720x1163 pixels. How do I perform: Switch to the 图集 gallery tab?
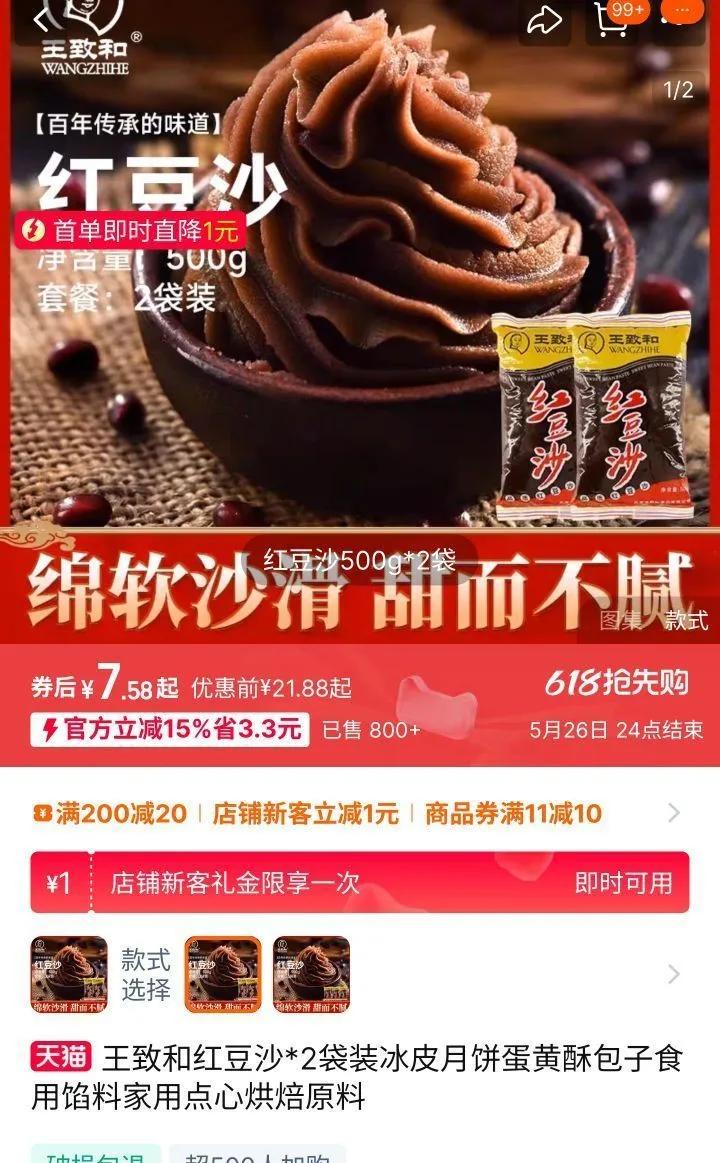[620, 619]
